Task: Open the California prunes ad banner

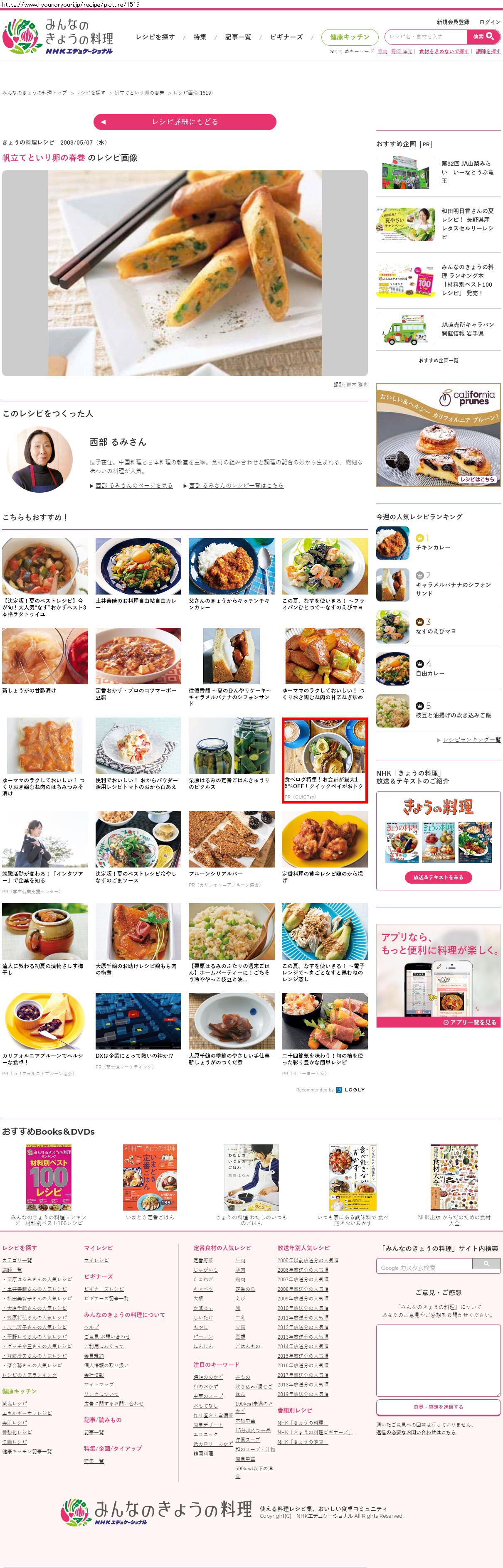Action: point(438,435)
